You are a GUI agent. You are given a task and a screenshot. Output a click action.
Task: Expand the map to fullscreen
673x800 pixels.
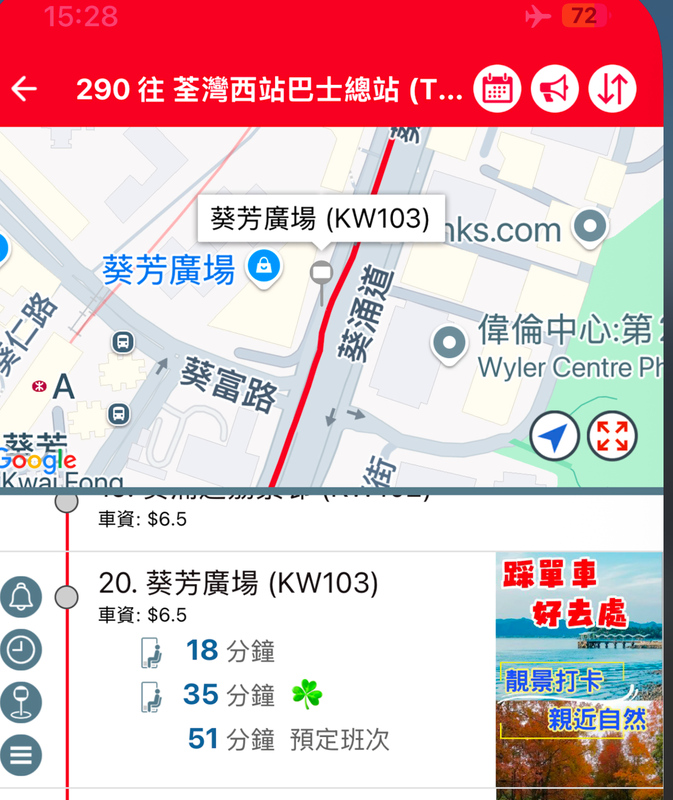click(612, 436)
